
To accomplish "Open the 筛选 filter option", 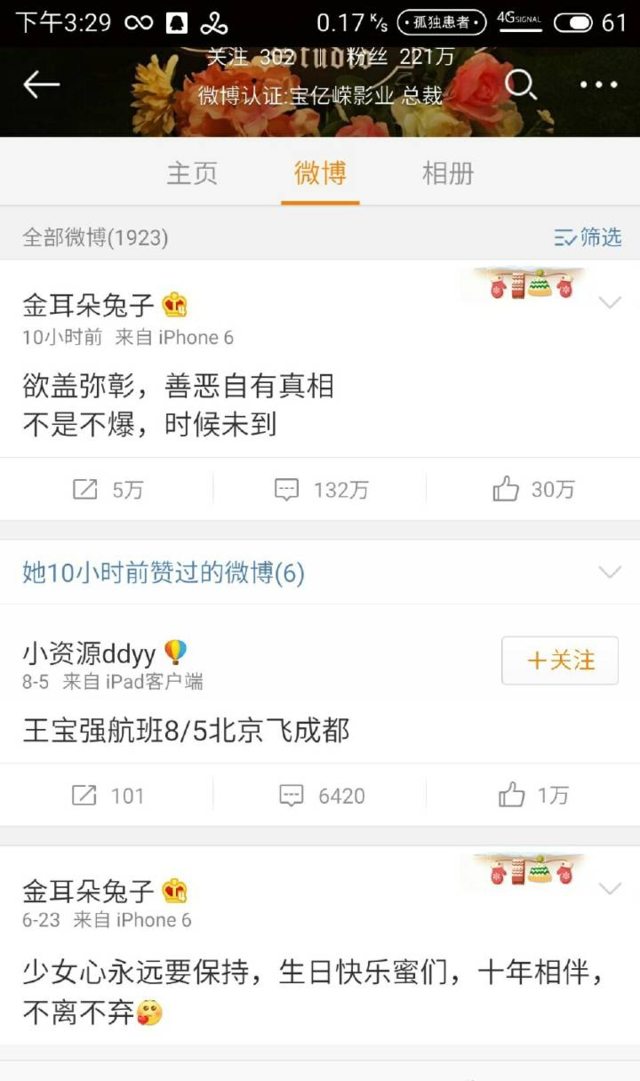I will pyautogui.click(x=588, y=237).
